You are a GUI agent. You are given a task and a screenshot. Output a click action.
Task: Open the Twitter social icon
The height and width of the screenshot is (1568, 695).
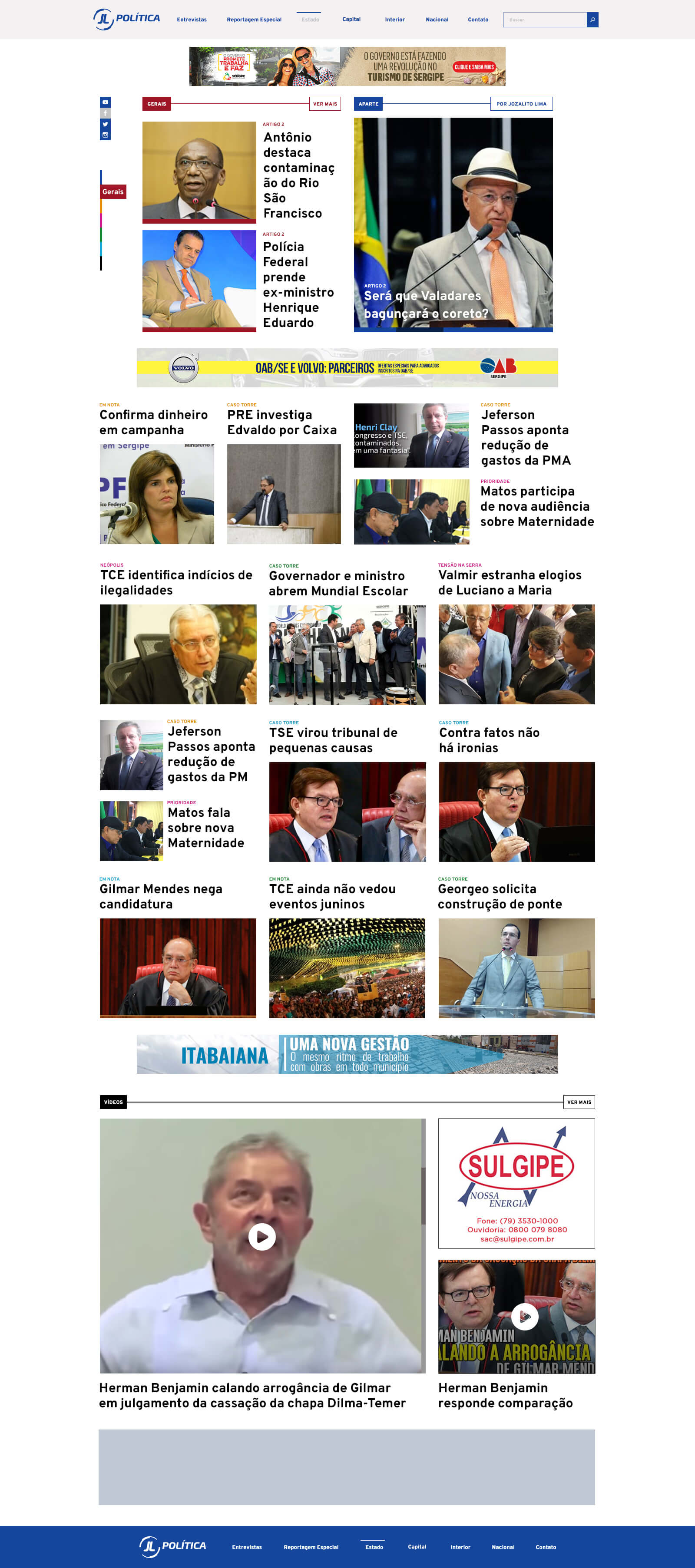pyautogui.click(x=106, y=124)
